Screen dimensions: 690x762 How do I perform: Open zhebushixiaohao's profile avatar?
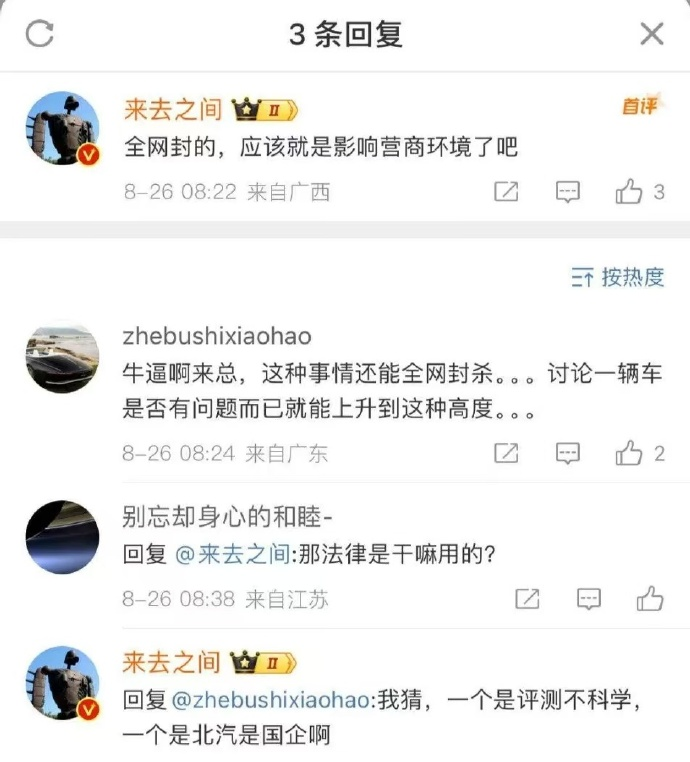click(x=61, y=359)
